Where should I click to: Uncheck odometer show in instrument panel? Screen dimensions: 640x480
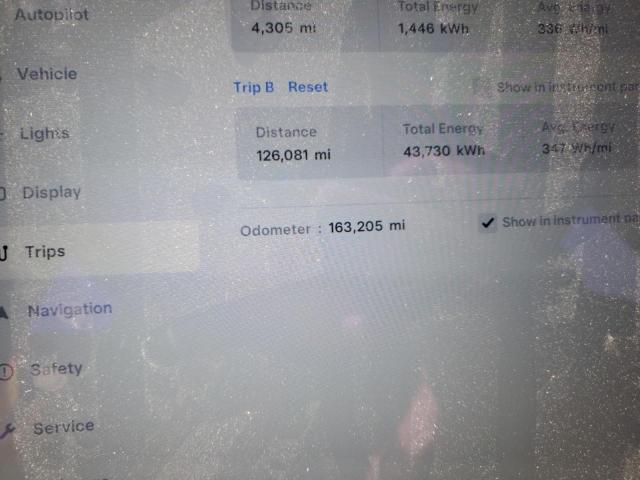487,222
